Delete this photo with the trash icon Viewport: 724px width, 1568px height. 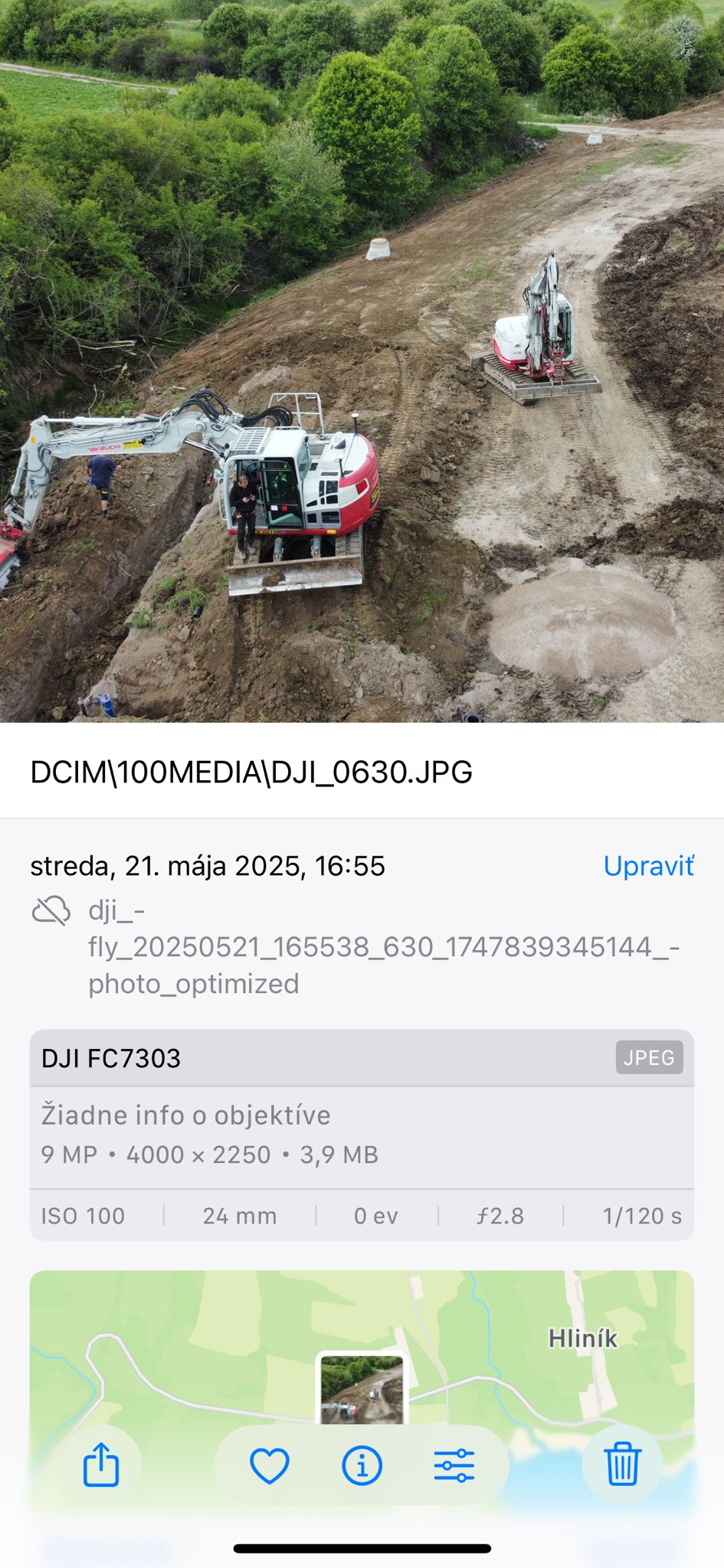pos(622,1465)
